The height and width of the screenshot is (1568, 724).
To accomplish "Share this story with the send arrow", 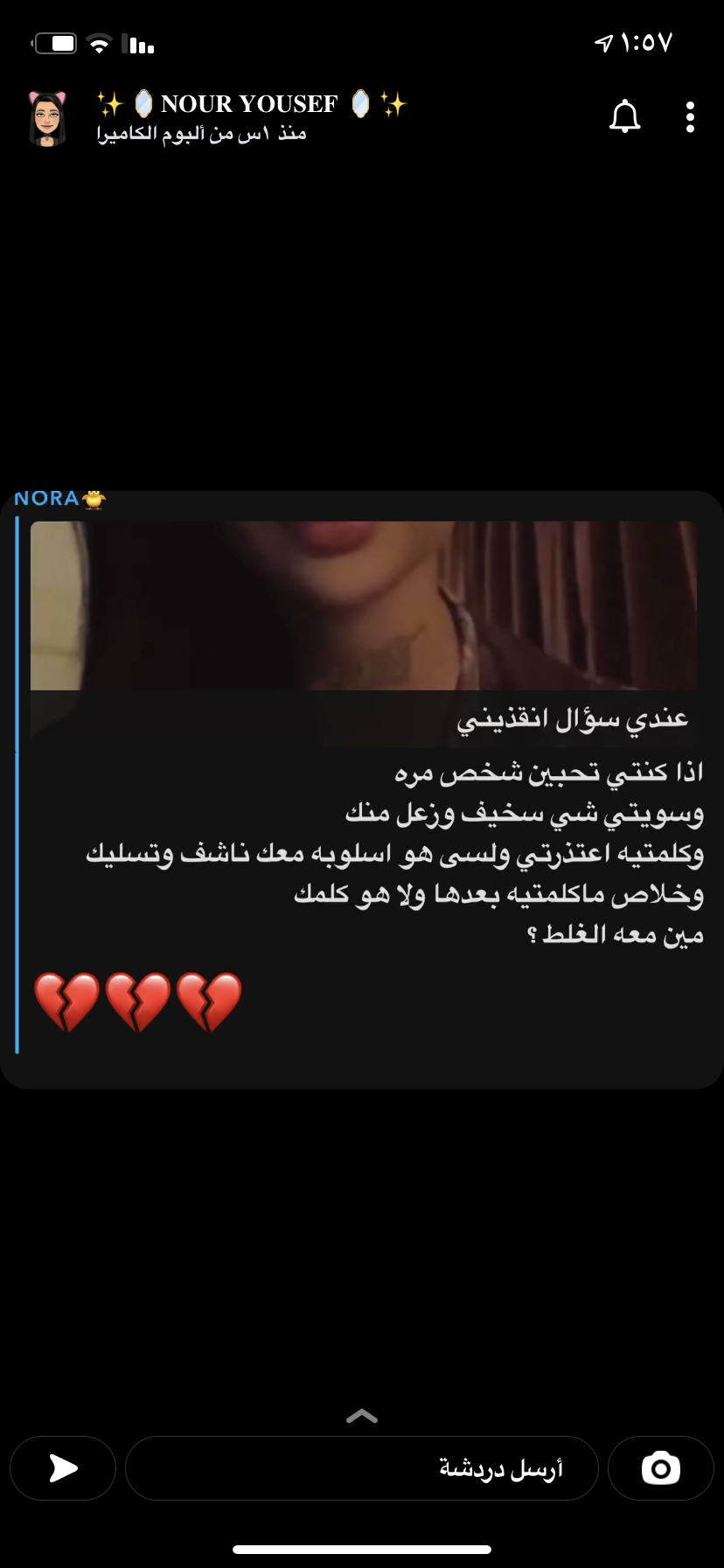I will pos(63,1468).
